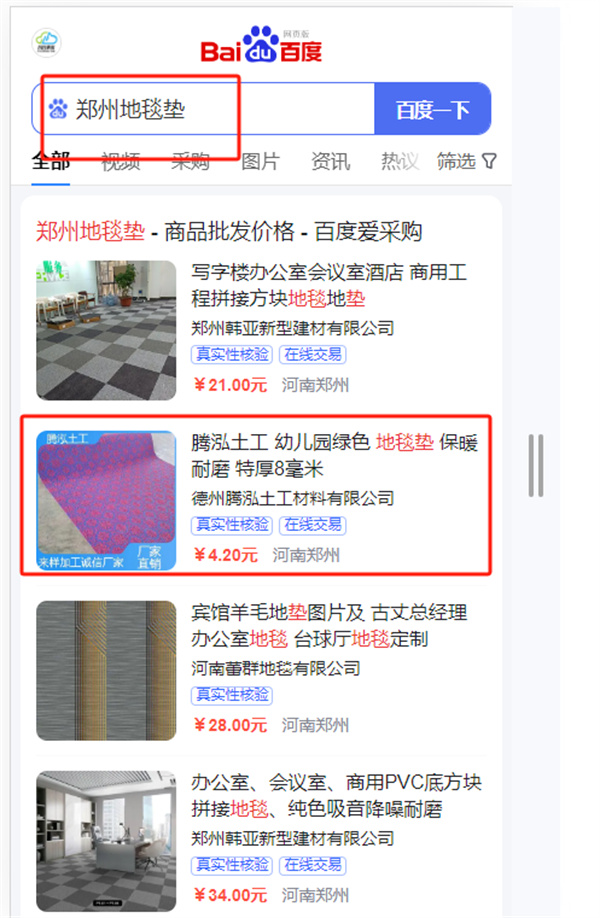Screen dimensions: 600x918
Task: Open the 写字楼办公室会议室酒店 carpet listing
Action: point(329,285)
